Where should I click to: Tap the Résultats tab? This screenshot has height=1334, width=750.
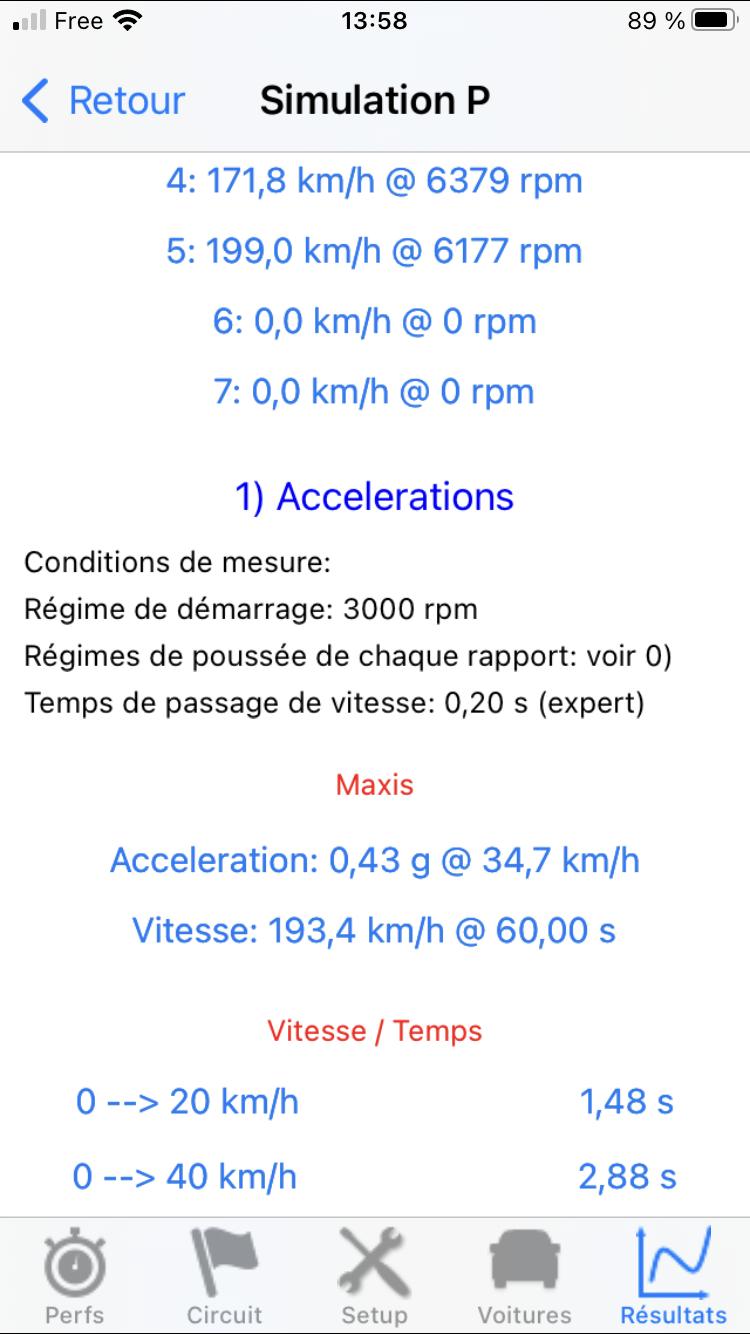[x=673, y=1276]
